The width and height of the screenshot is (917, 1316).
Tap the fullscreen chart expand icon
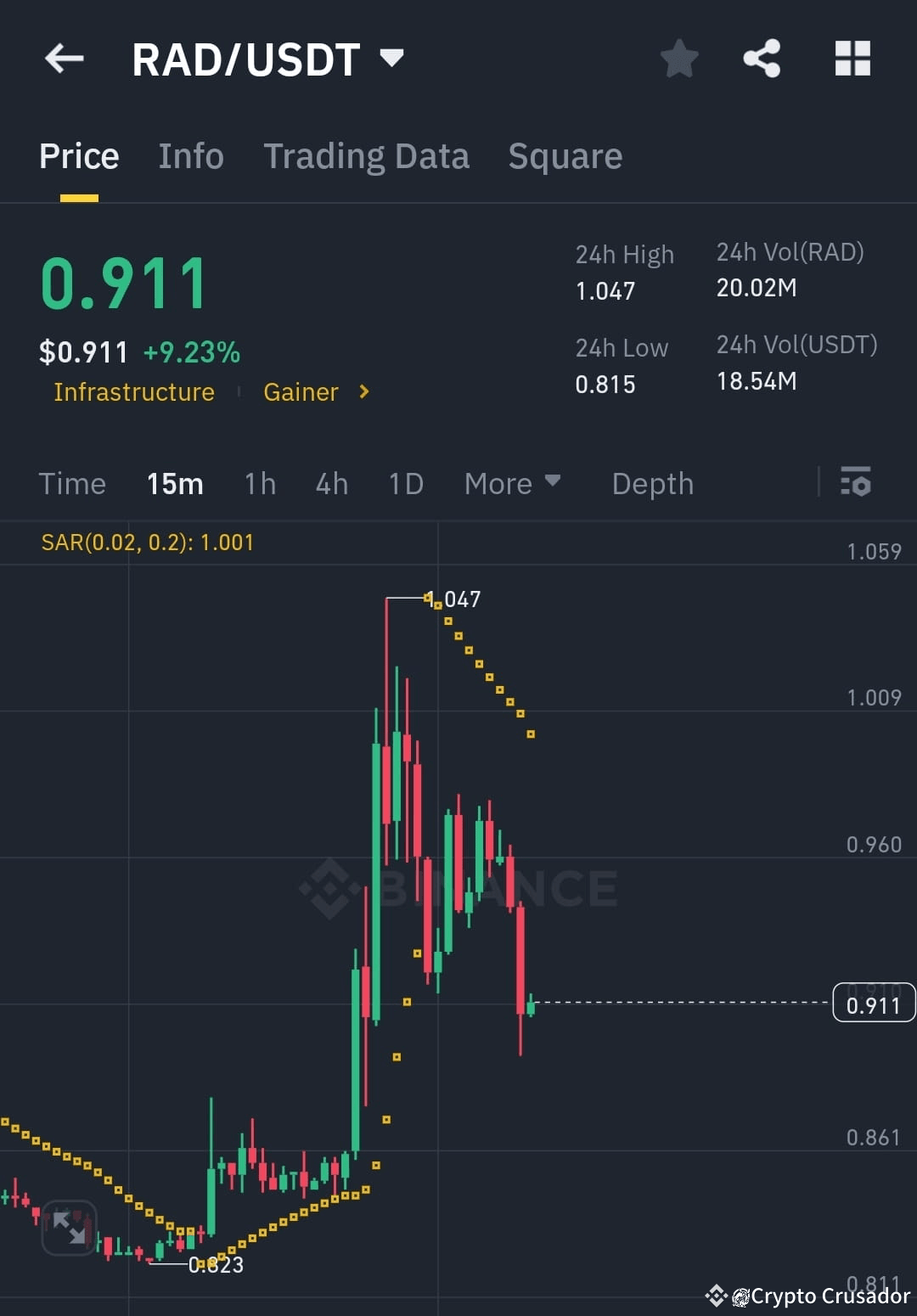[68, 1226]
